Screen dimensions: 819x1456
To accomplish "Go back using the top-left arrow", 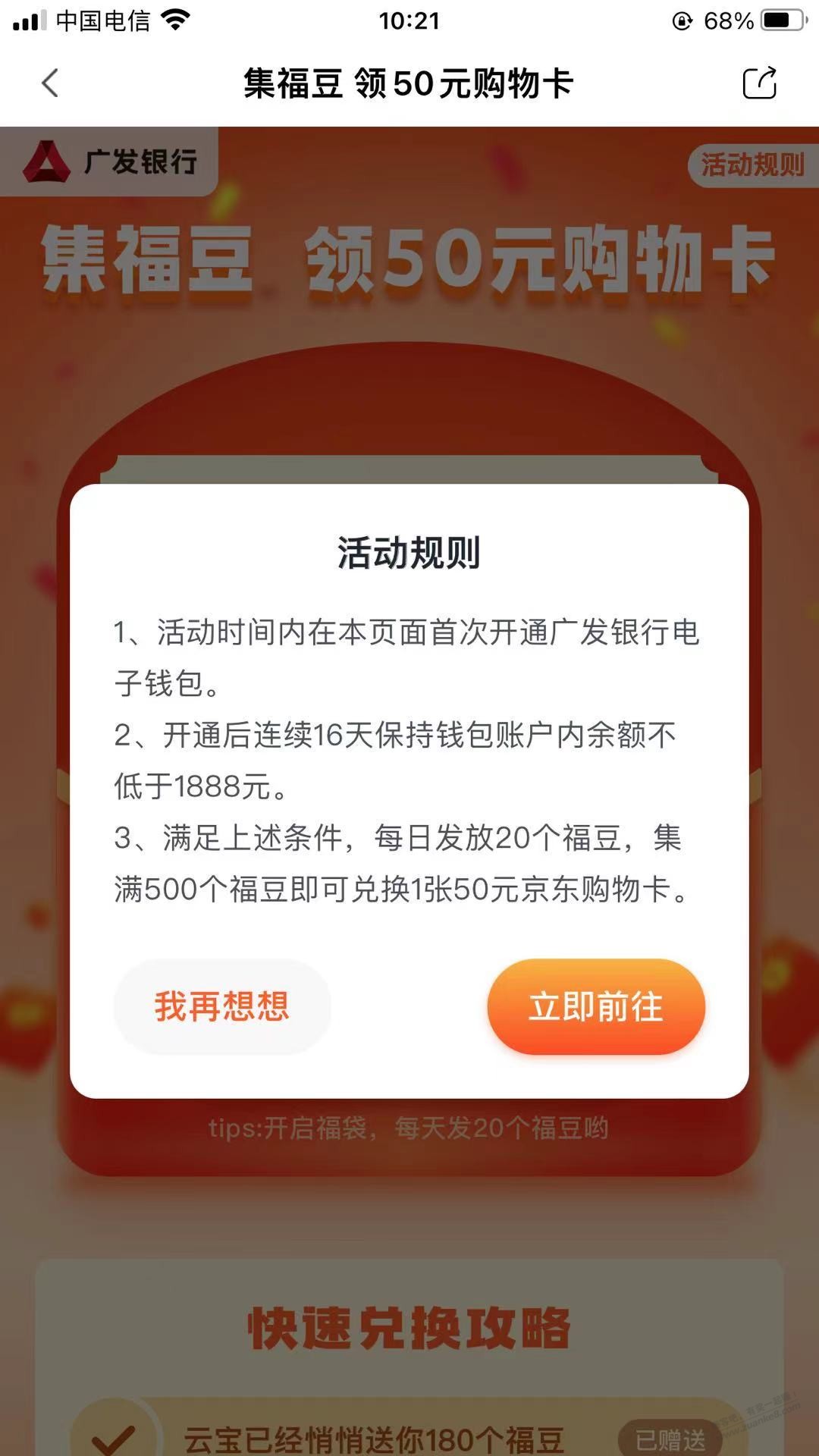I will tap(50, 83).
